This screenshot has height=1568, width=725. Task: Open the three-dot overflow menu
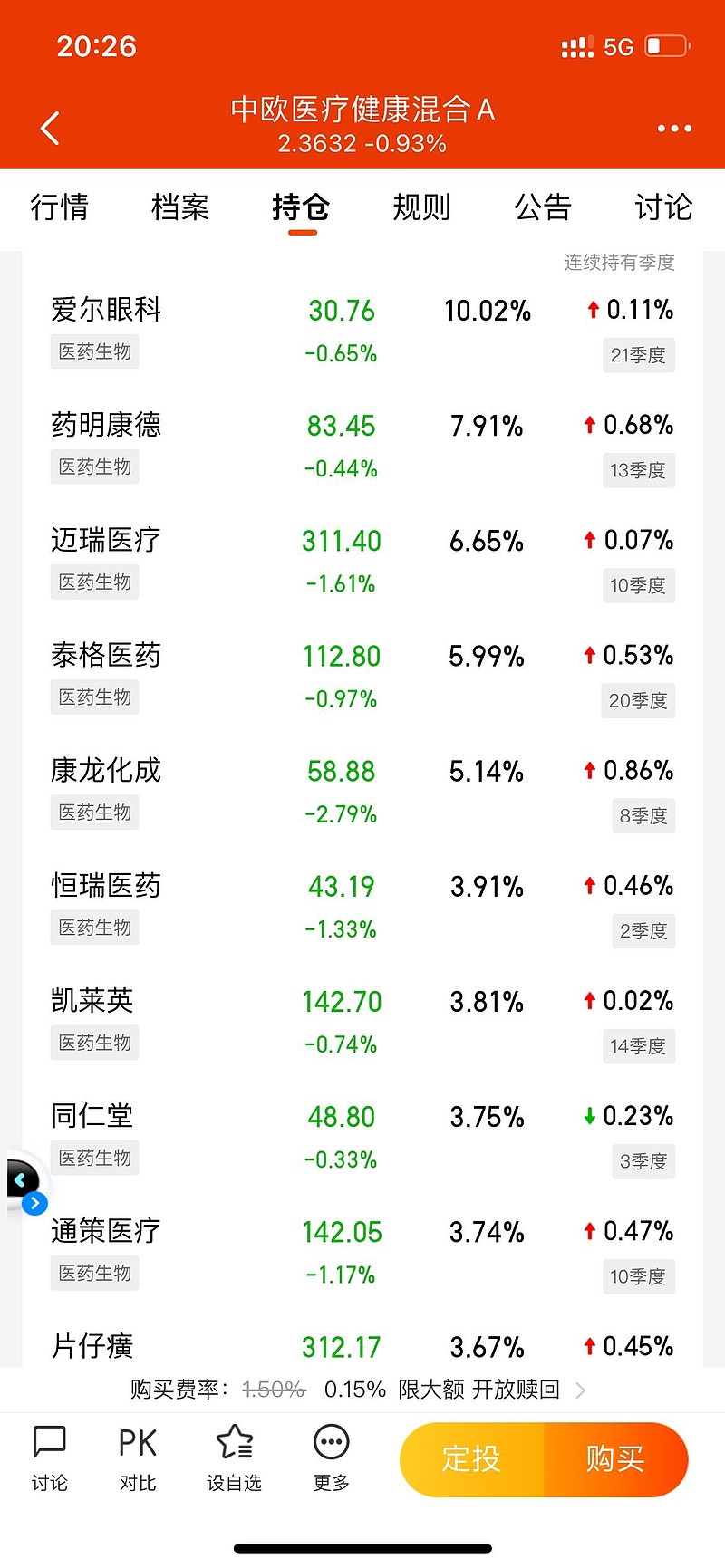point(674,129)
